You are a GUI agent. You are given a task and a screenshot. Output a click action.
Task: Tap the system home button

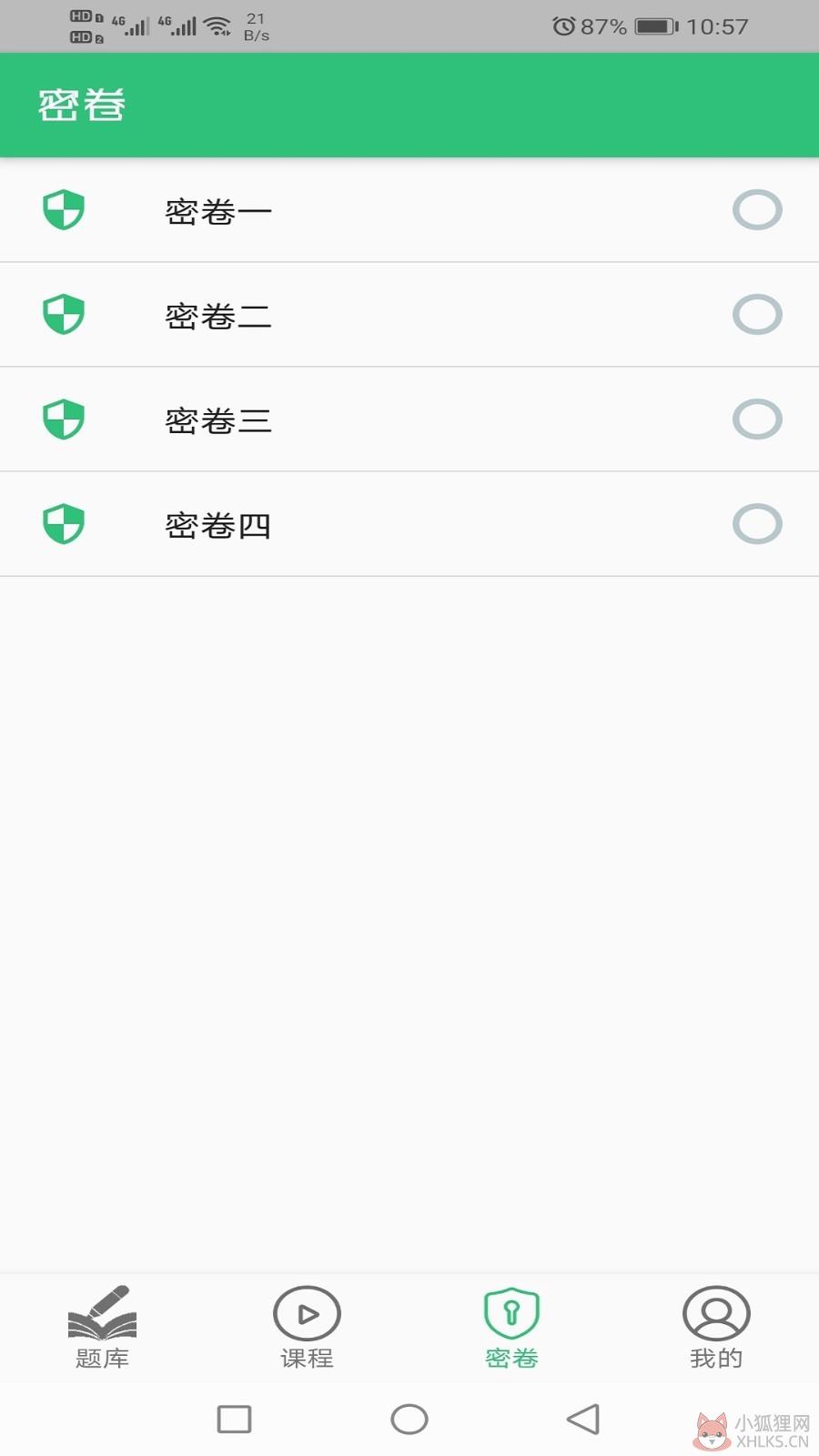point(409,1419)
